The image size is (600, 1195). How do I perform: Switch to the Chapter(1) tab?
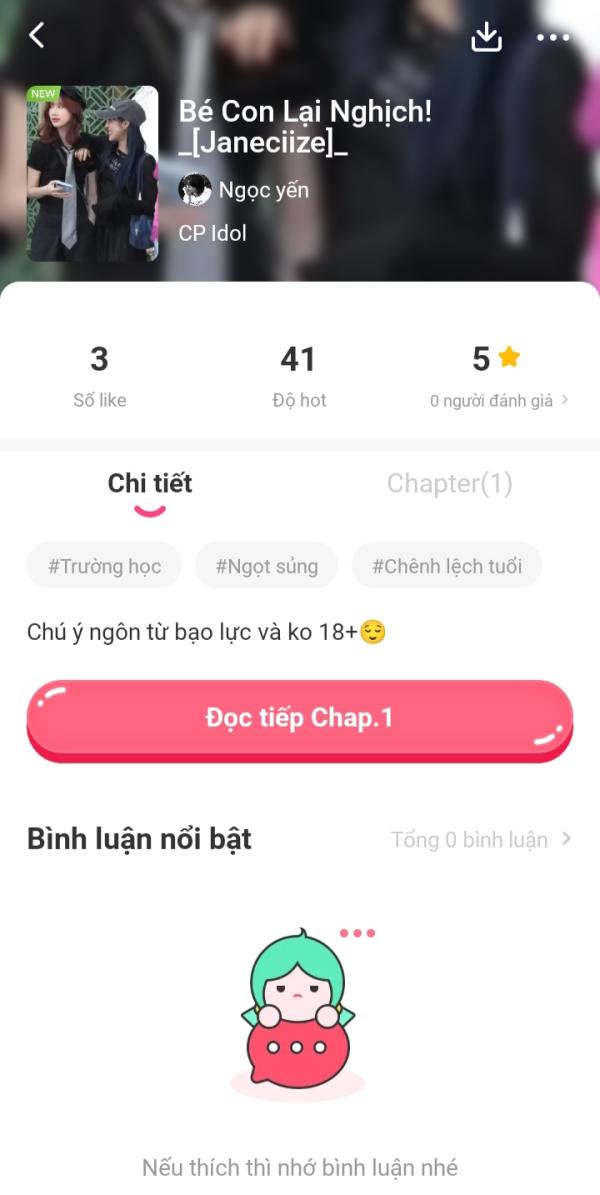click(x=449, y=484)
